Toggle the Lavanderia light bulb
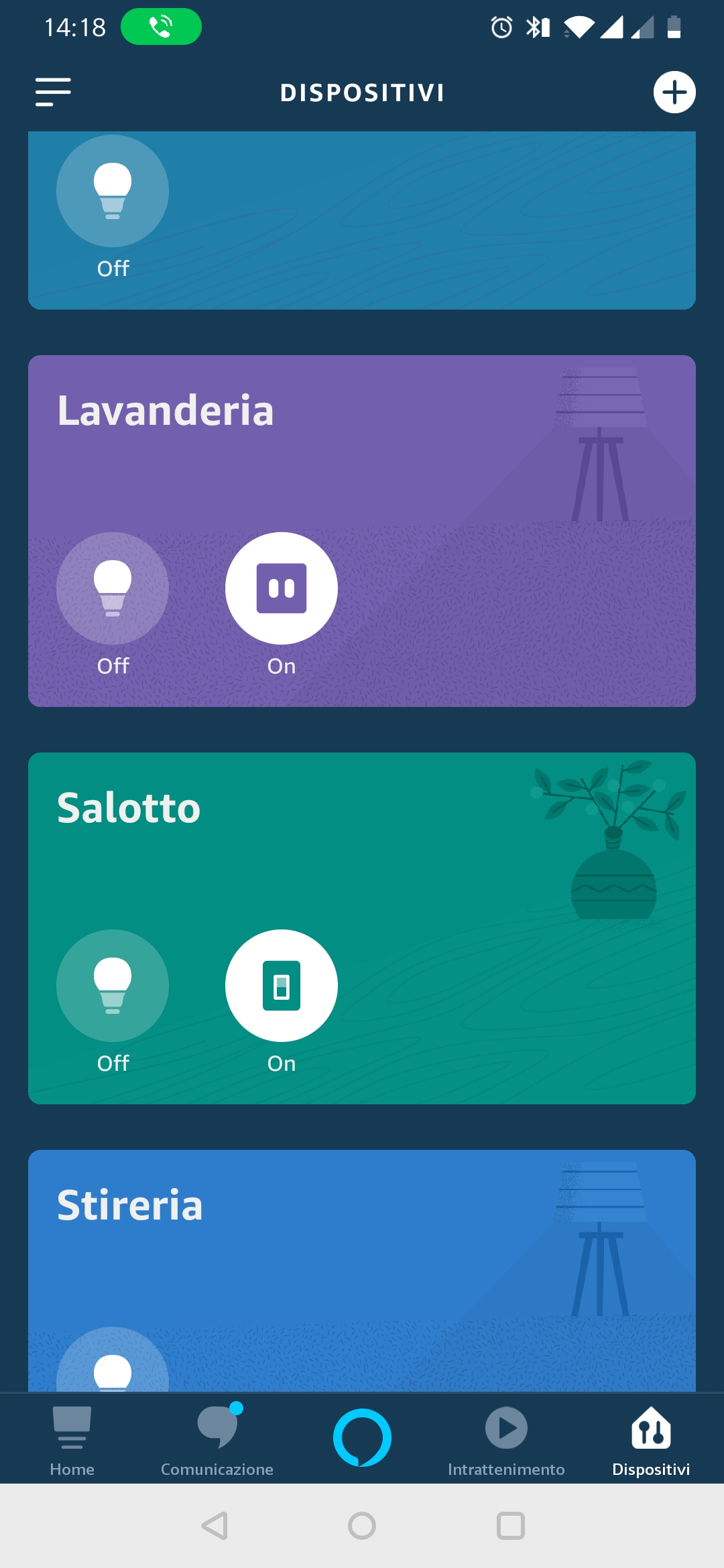The image size is (724, 1568). (x=113, y=588)
